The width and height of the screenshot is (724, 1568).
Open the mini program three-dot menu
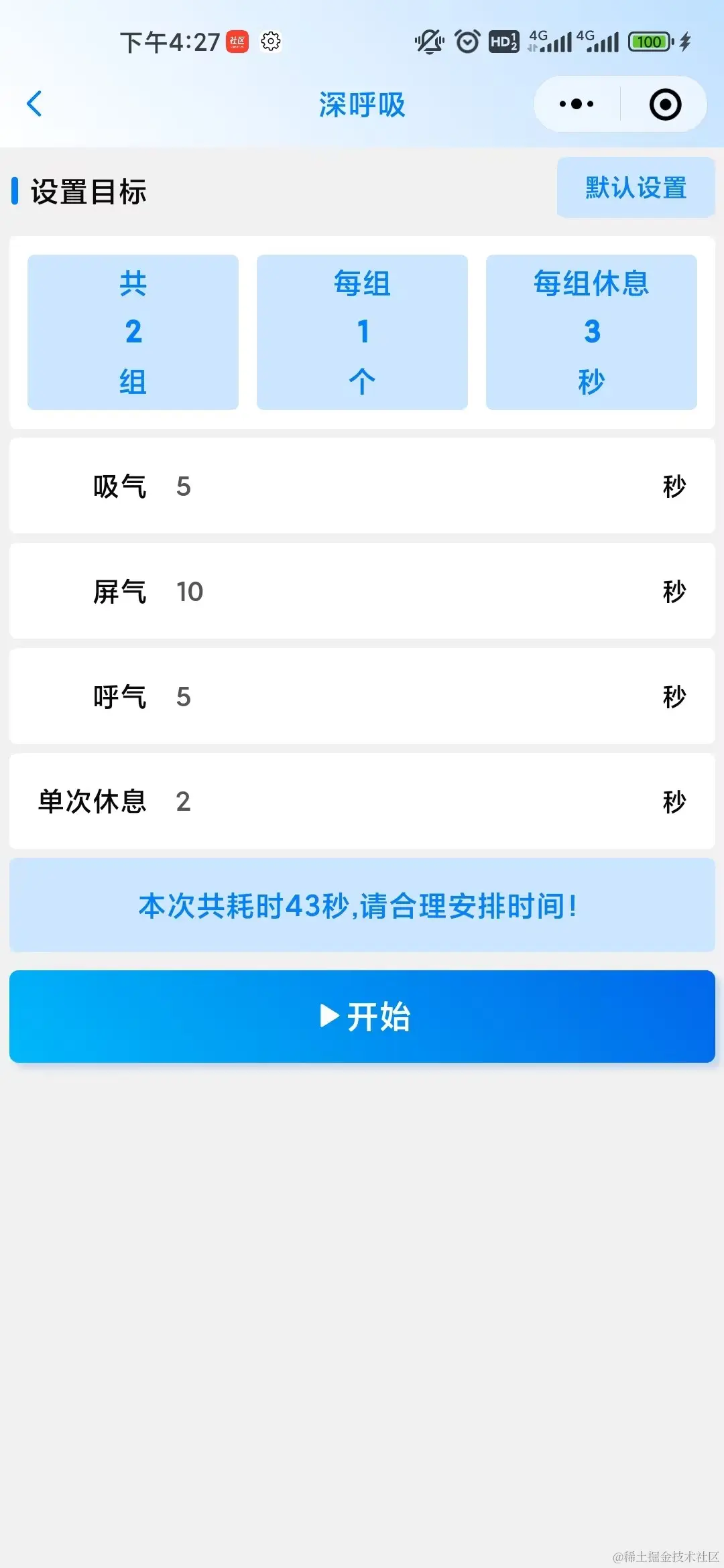click(577, 104)
